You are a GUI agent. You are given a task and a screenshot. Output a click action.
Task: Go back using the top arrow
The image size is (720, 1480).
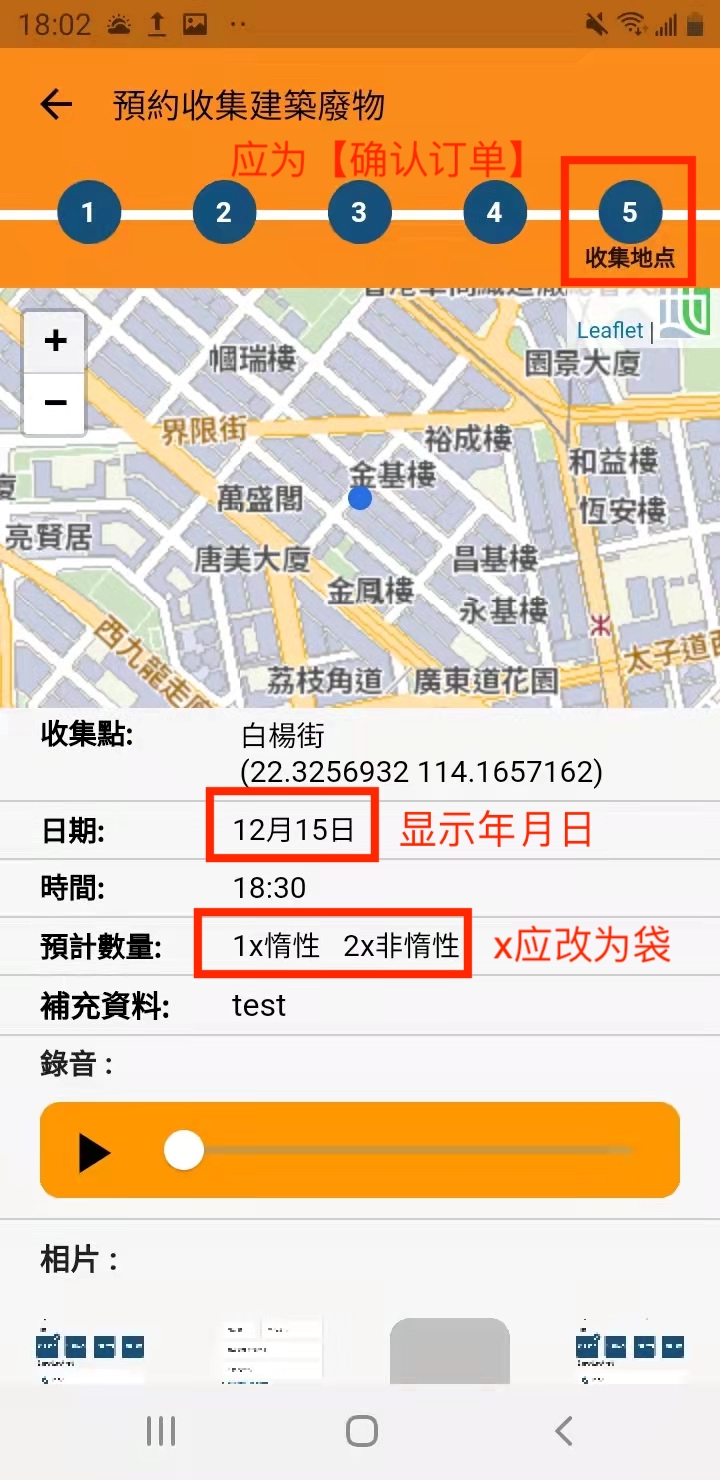(x=57, y=105)
